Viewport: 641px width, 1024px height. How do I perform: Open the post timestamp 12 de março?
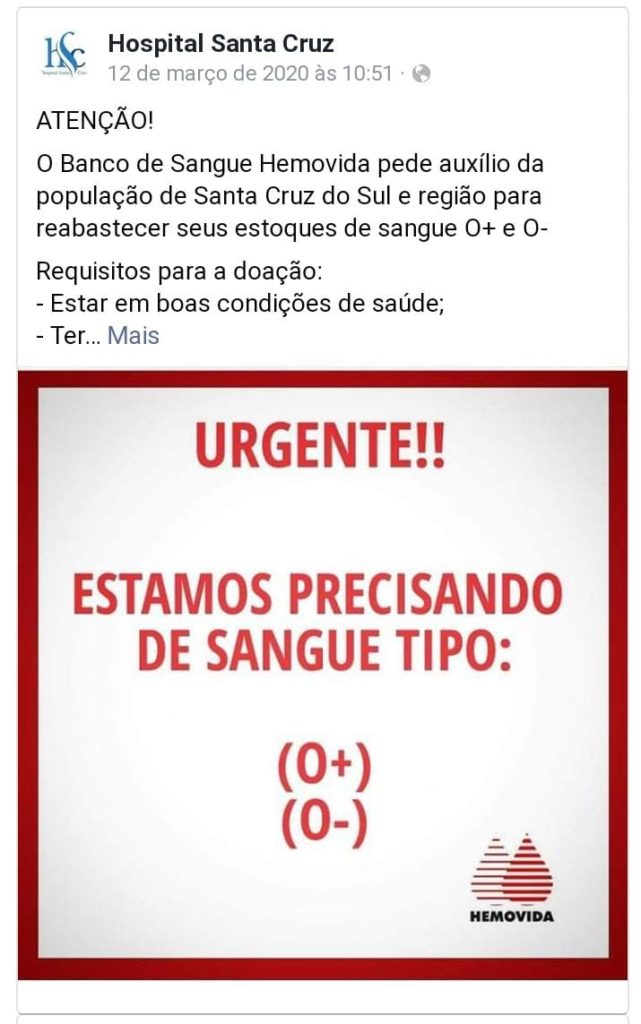point(249,74)
